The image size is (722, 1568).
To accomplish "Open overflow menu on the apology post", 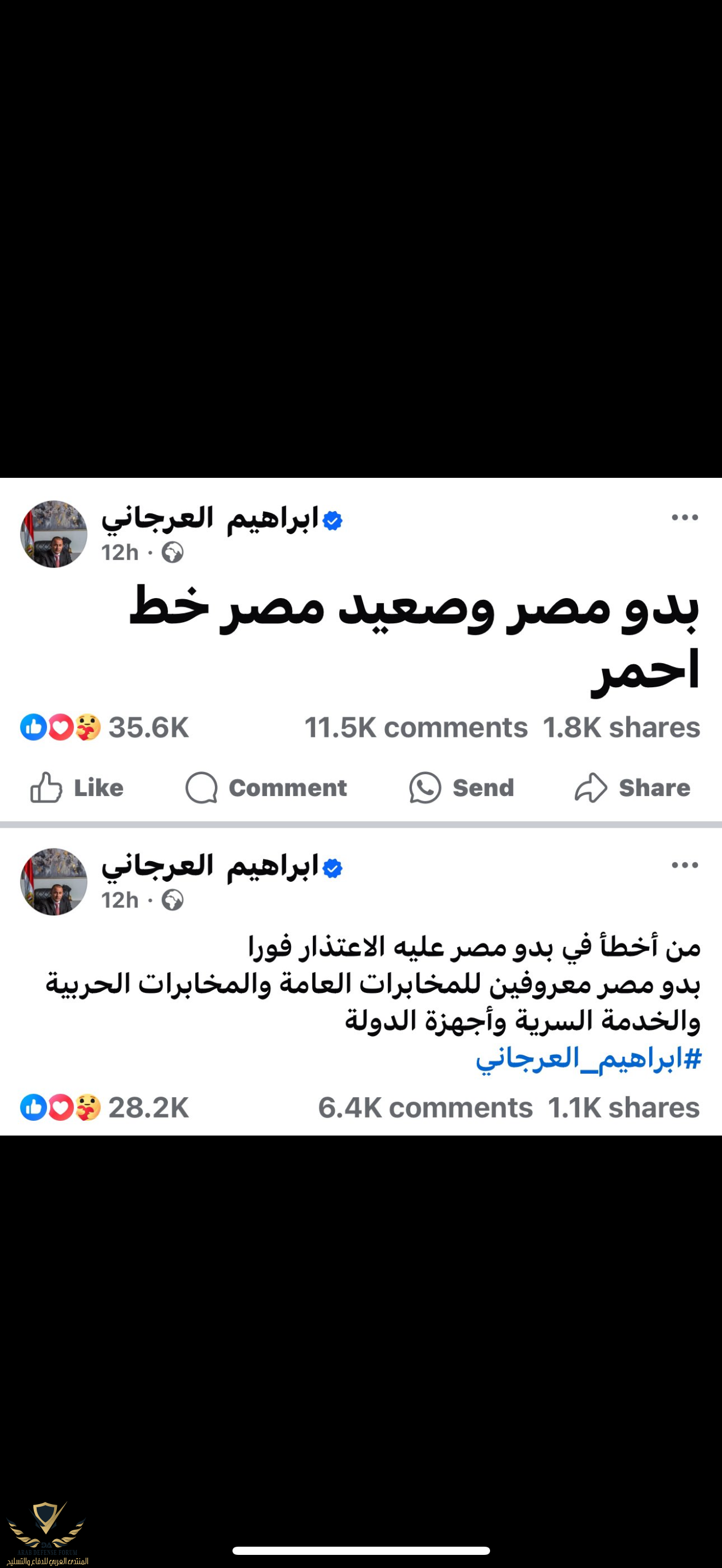I will click(x=684, y=865).
